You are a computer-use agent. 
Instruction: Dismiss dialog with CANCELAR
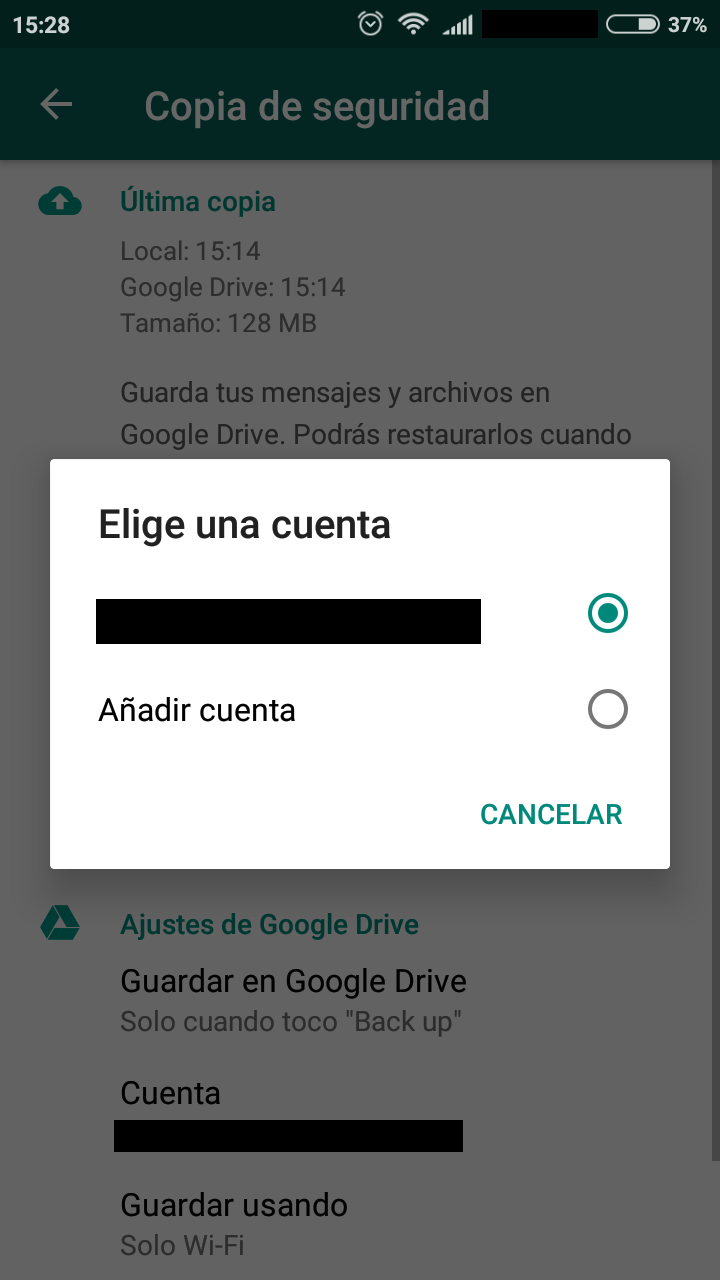pyautogui.click(x=551, y=814)
